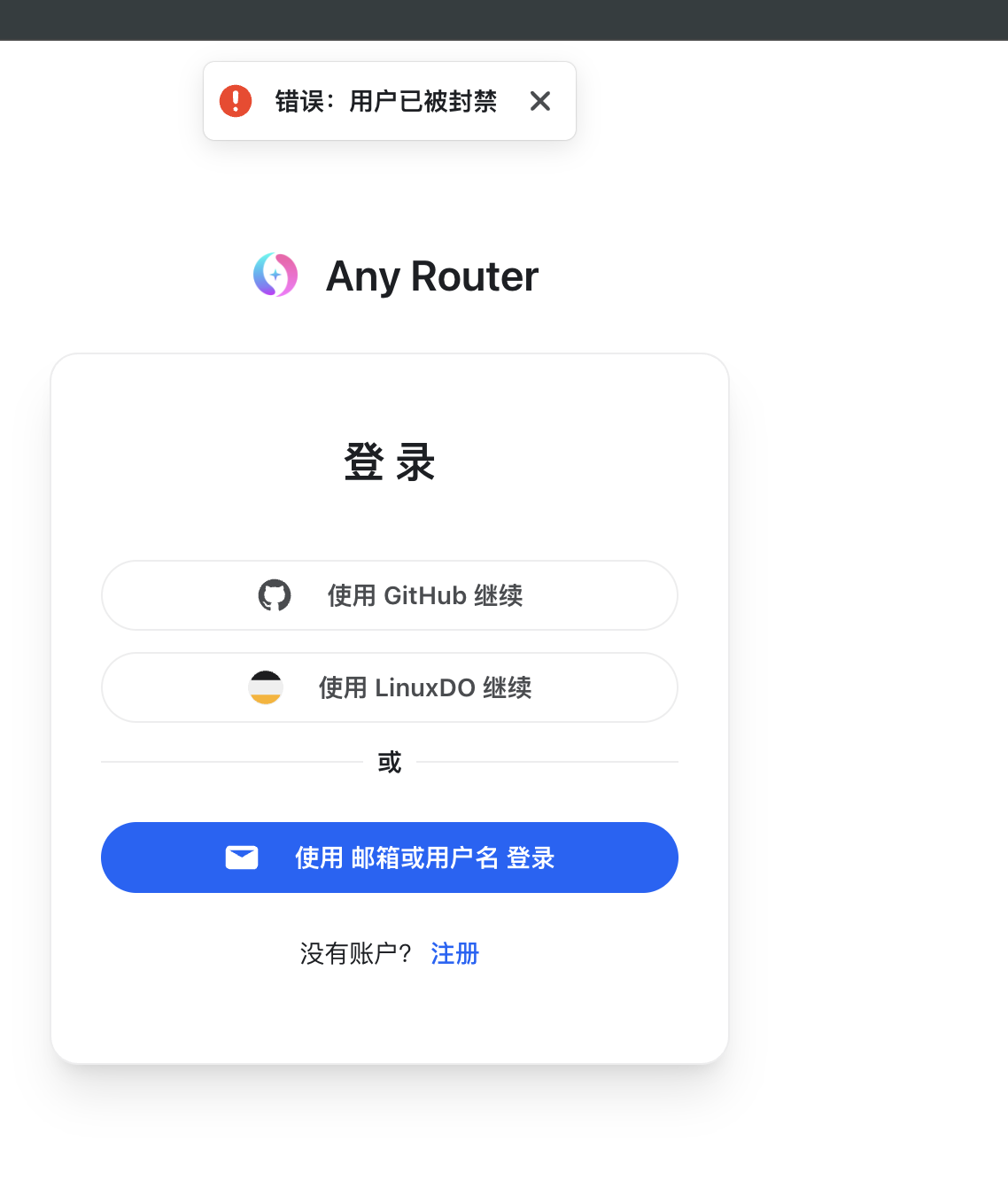Open the 注册 sign-up link
The width and height of the screenshot is (1008, 1203).
click(454, 953)
